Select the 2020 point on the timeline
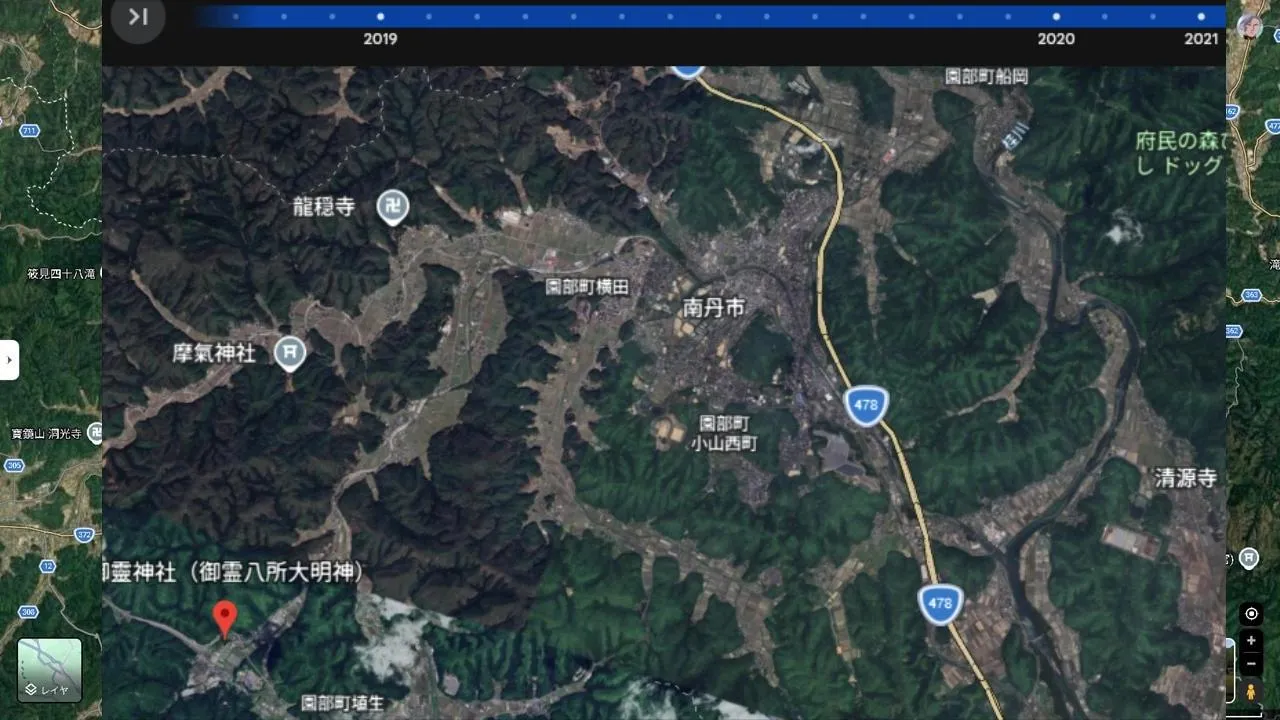Screen dimensions: 1280x720 (x=1056, y=16)
